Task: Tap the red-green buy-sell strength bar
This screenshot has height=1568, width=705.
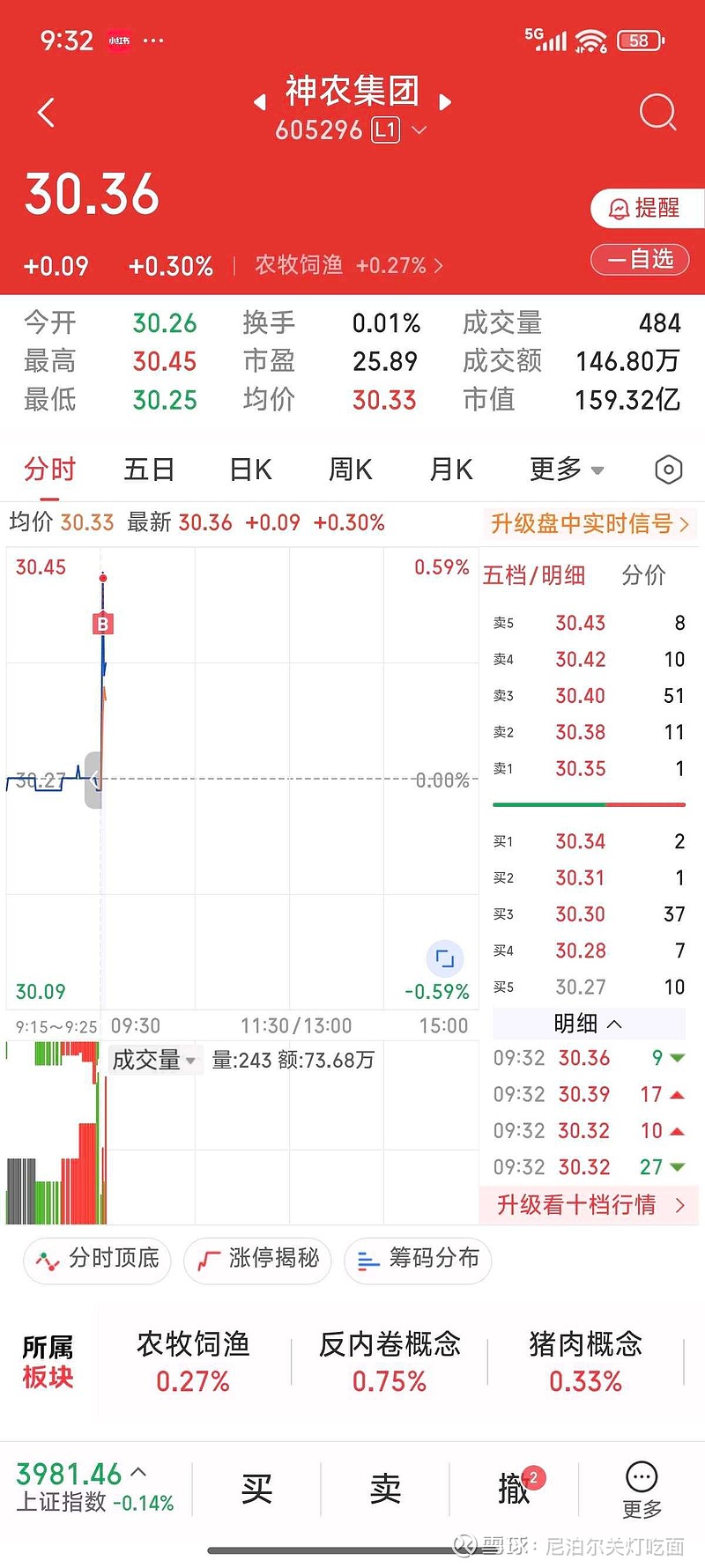Action: pyautogui.click(x=588, y=804)
